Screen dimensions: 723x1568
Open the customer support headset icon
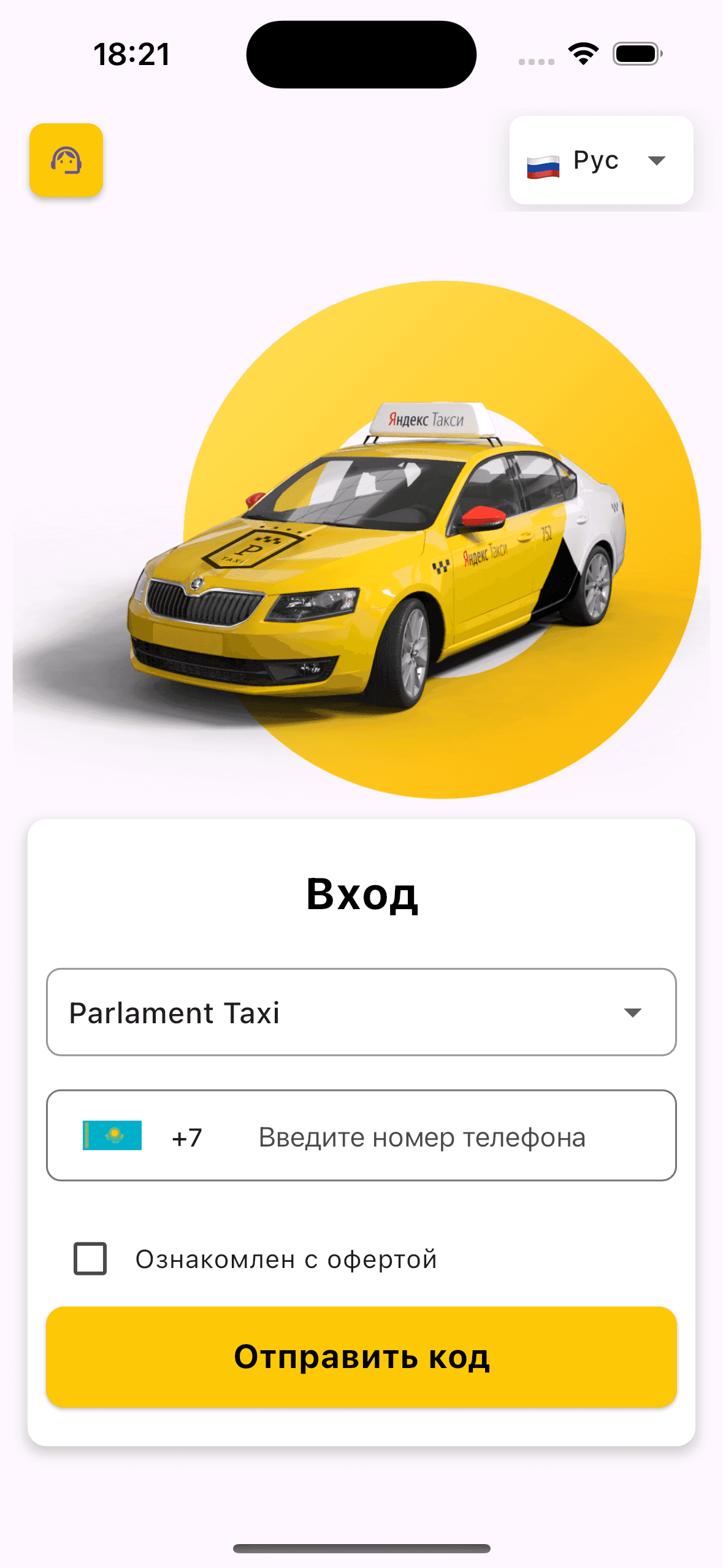(66, 161)
